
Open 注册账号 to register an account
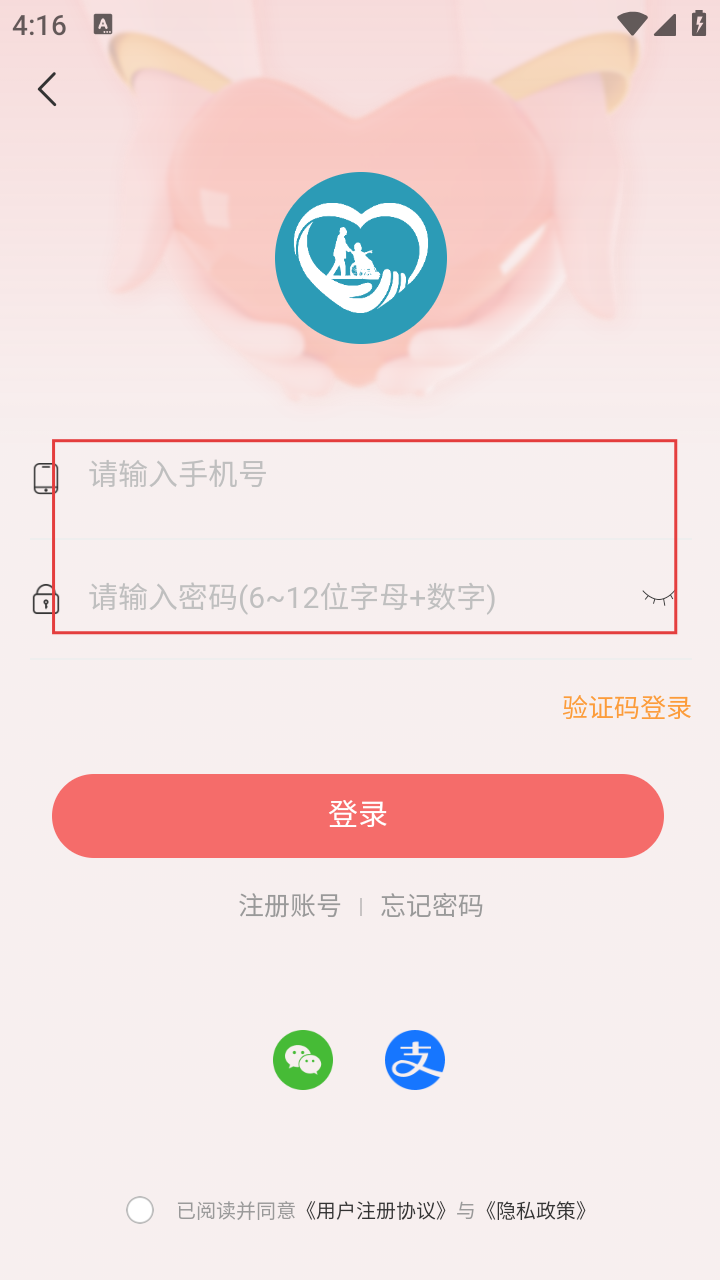point(290,906)
